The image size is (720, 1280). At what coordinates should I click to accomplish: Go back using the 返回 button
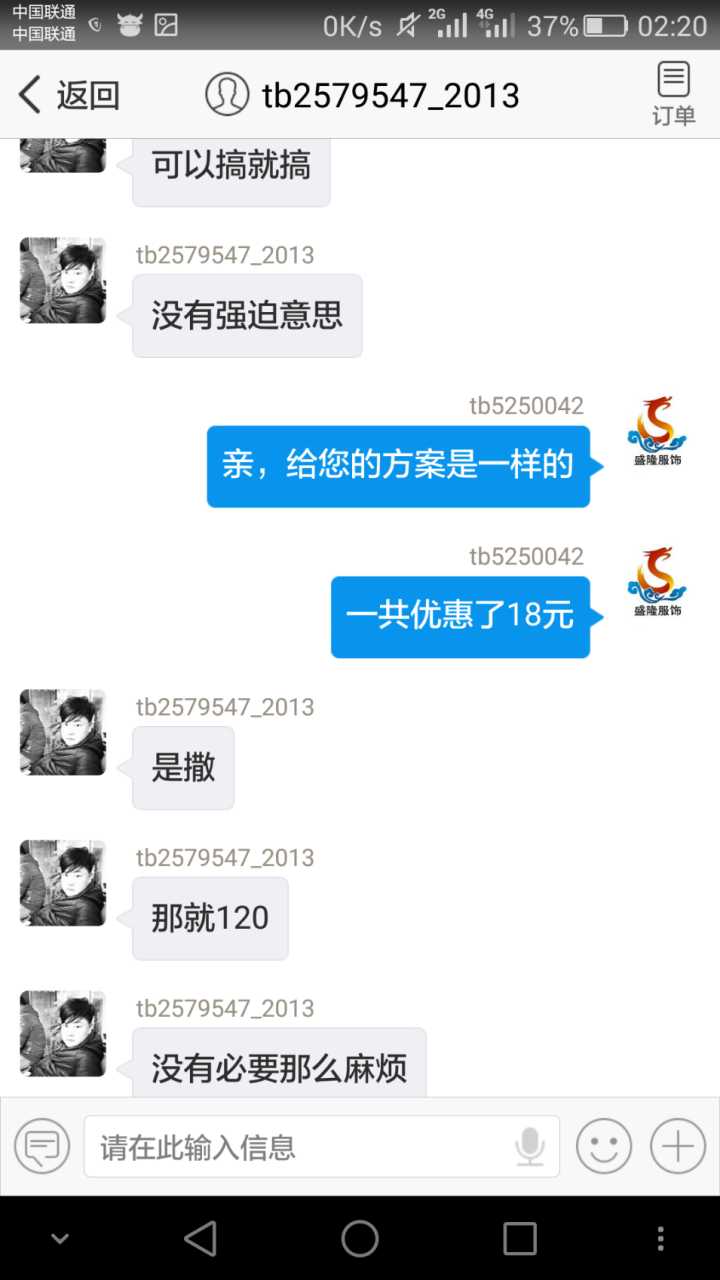point(68,96)
